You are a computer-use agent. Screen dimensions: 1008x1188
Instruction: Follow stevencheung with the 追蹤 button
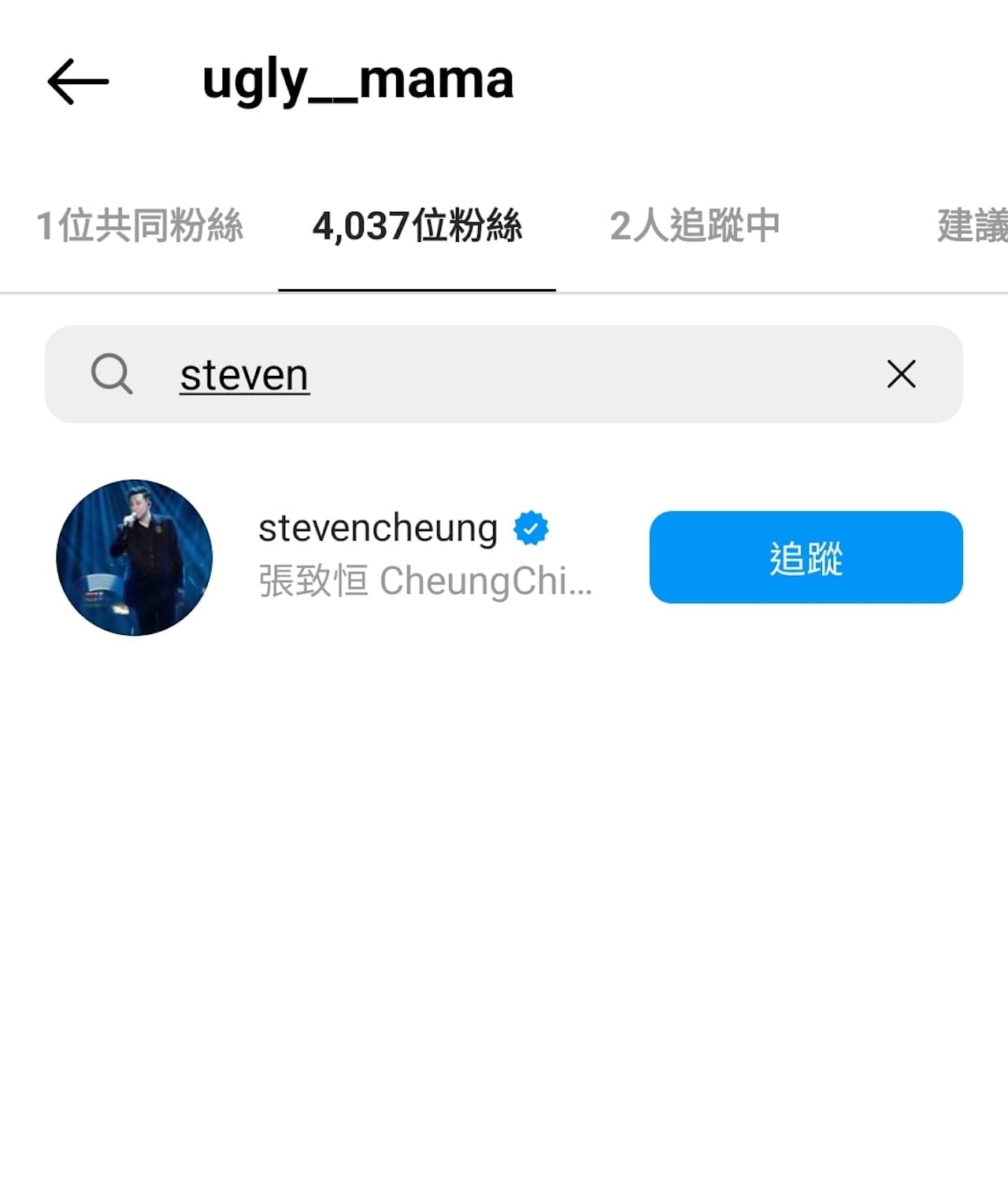click(x=806, y=558)
